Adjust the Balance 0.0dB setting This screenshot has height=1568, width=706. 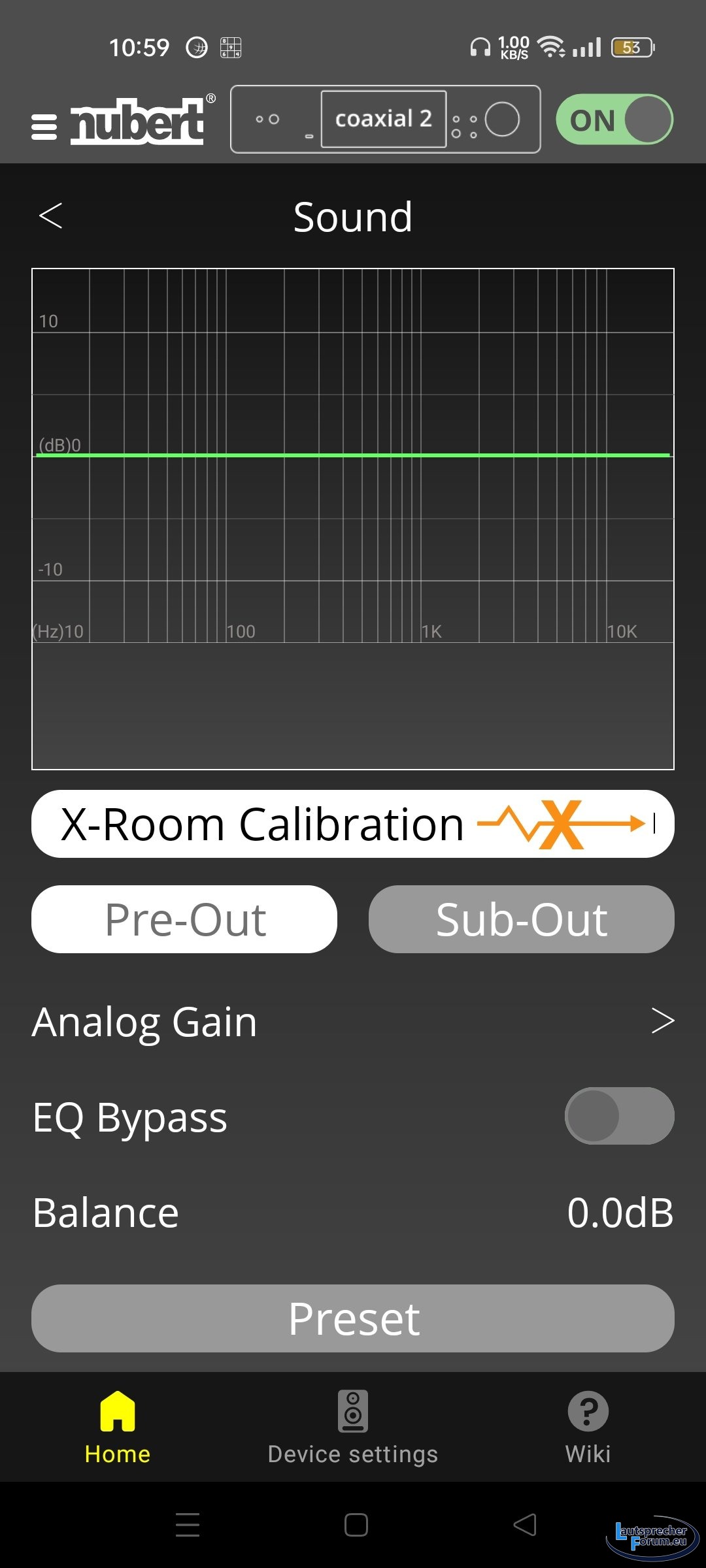[620, 1213]
